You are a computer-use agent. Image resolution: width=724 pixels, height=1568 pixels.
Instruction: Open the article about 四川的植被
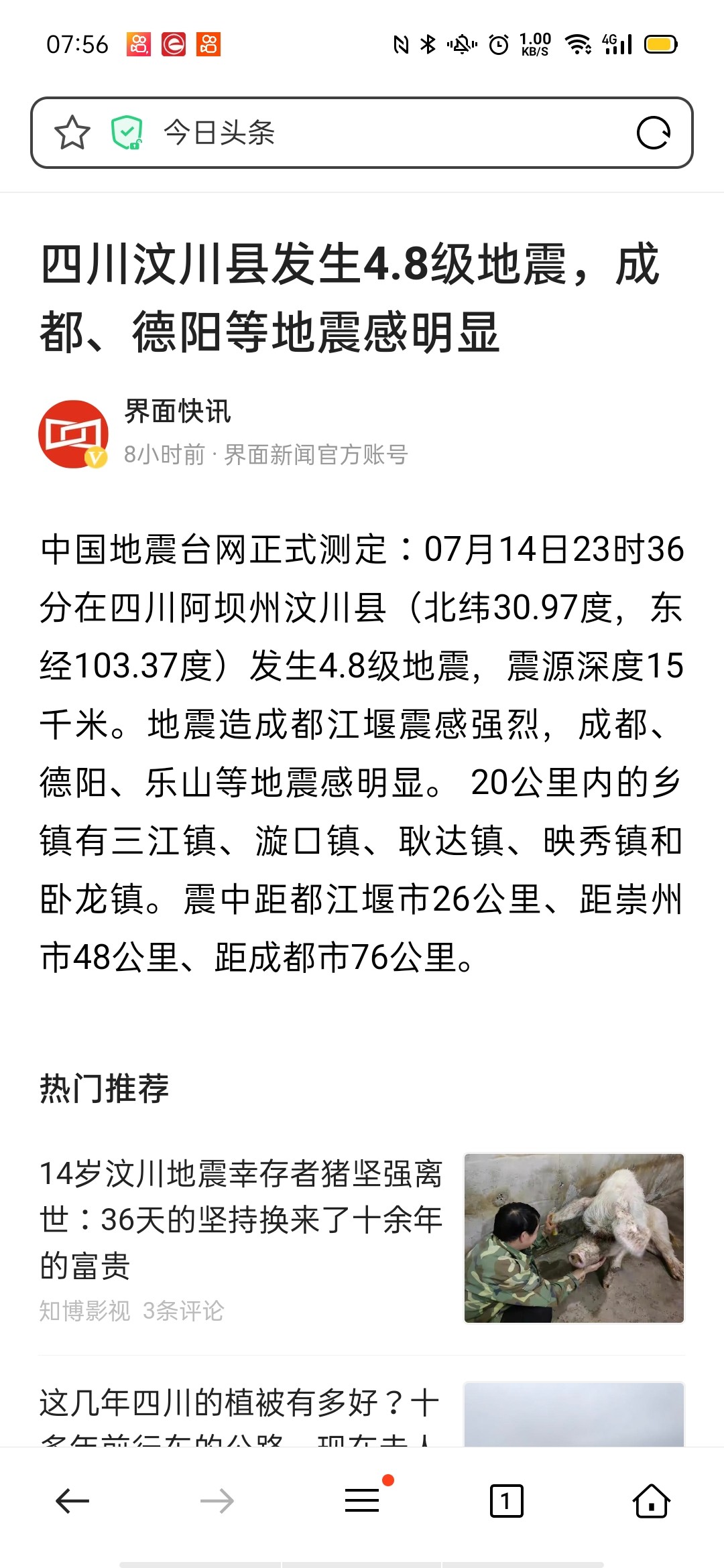click(239, 1414)
